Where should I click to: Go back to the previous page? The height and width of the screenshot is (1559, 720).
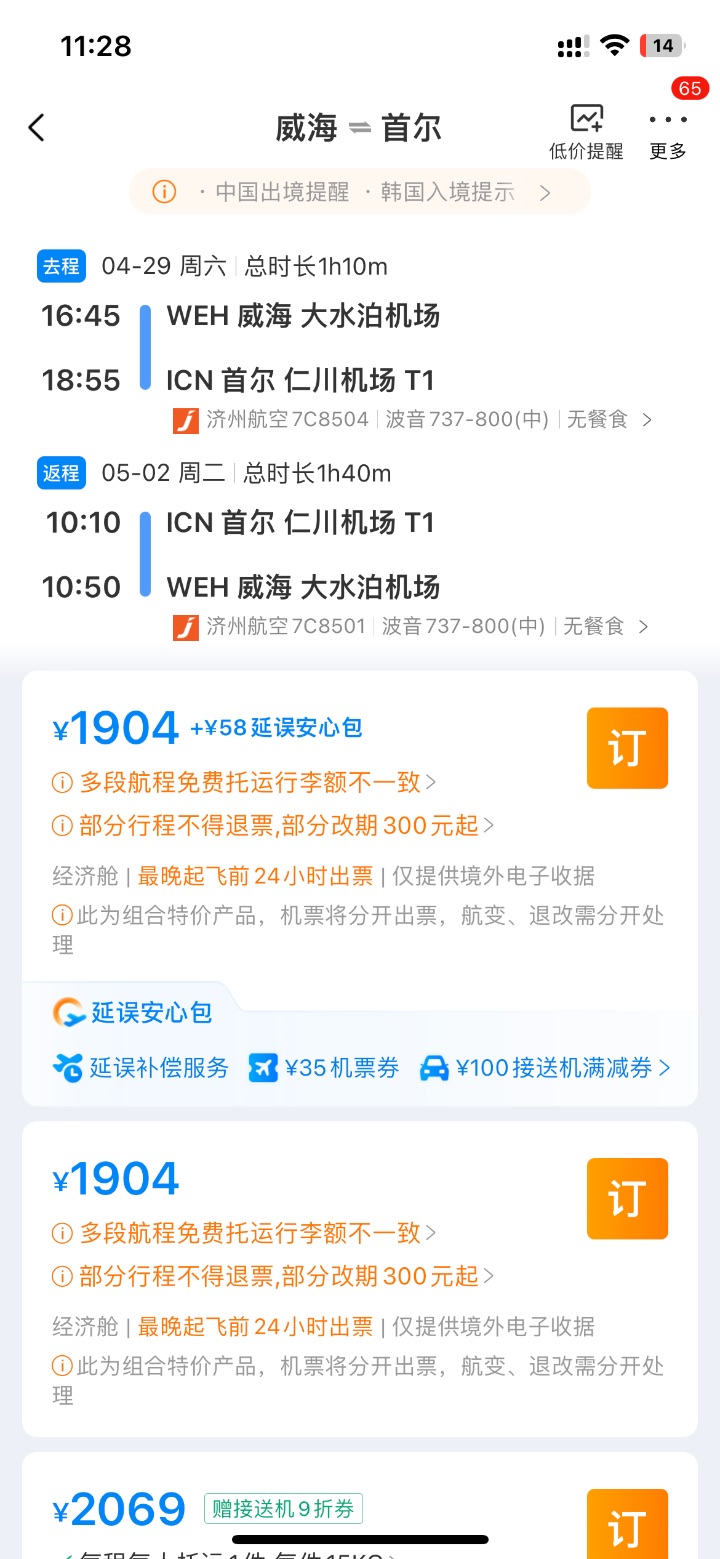pos(37,128)
